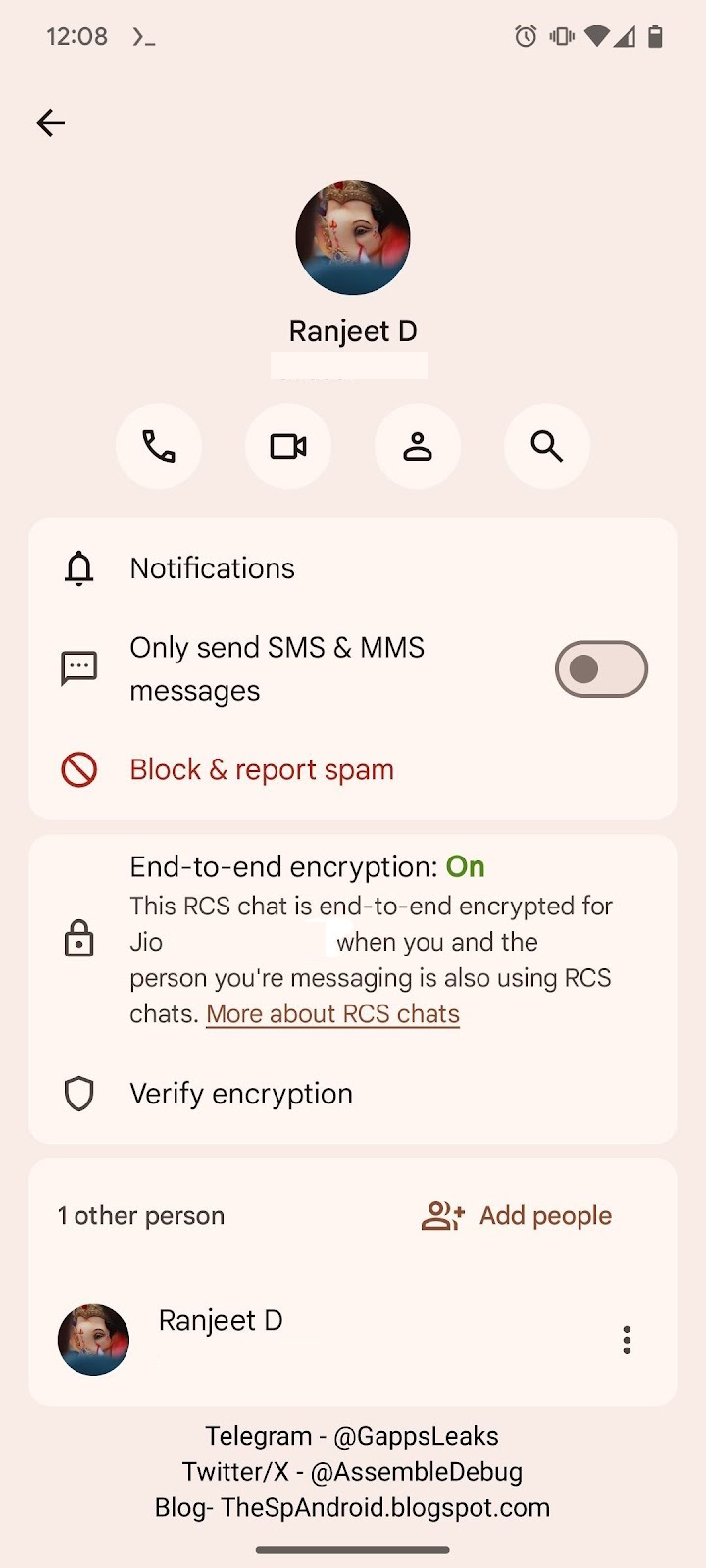
Task: Toggle Only send SMS & MMS messages
Action: coord(601,669)
